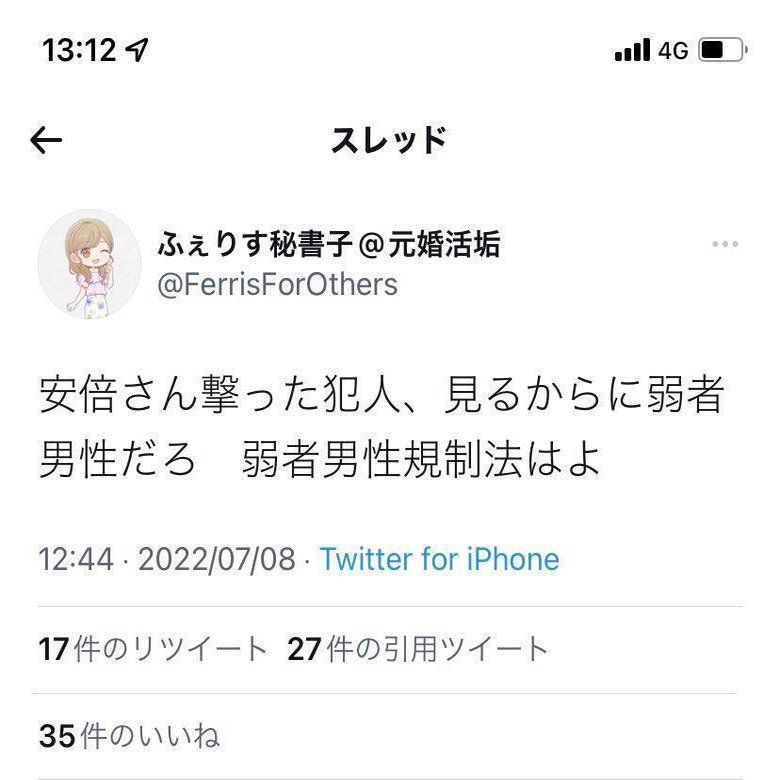Show the 27件の引用ツイート
Viewport: 780px width, 780px height.
(x=418, y=650)
